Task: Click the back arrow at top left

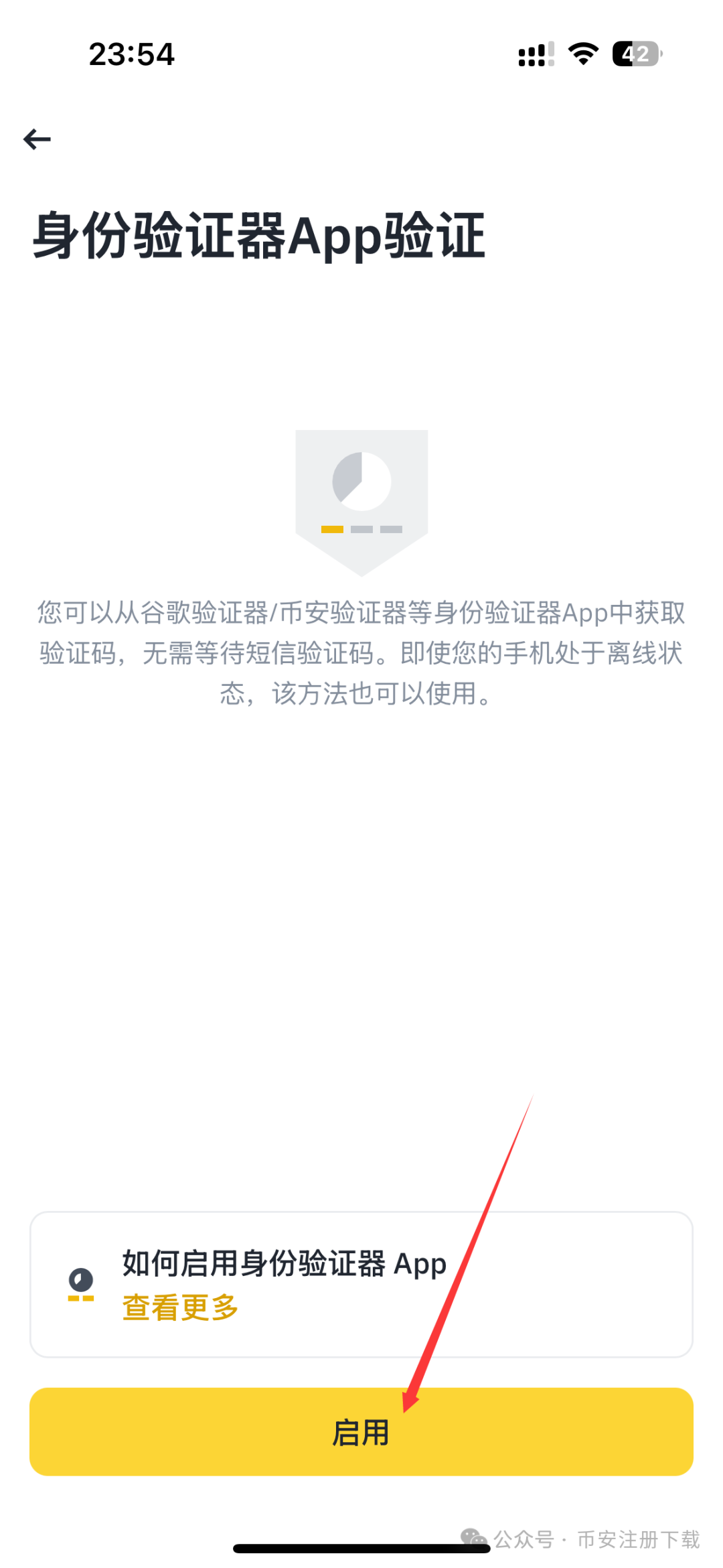Action: point(37,139)
